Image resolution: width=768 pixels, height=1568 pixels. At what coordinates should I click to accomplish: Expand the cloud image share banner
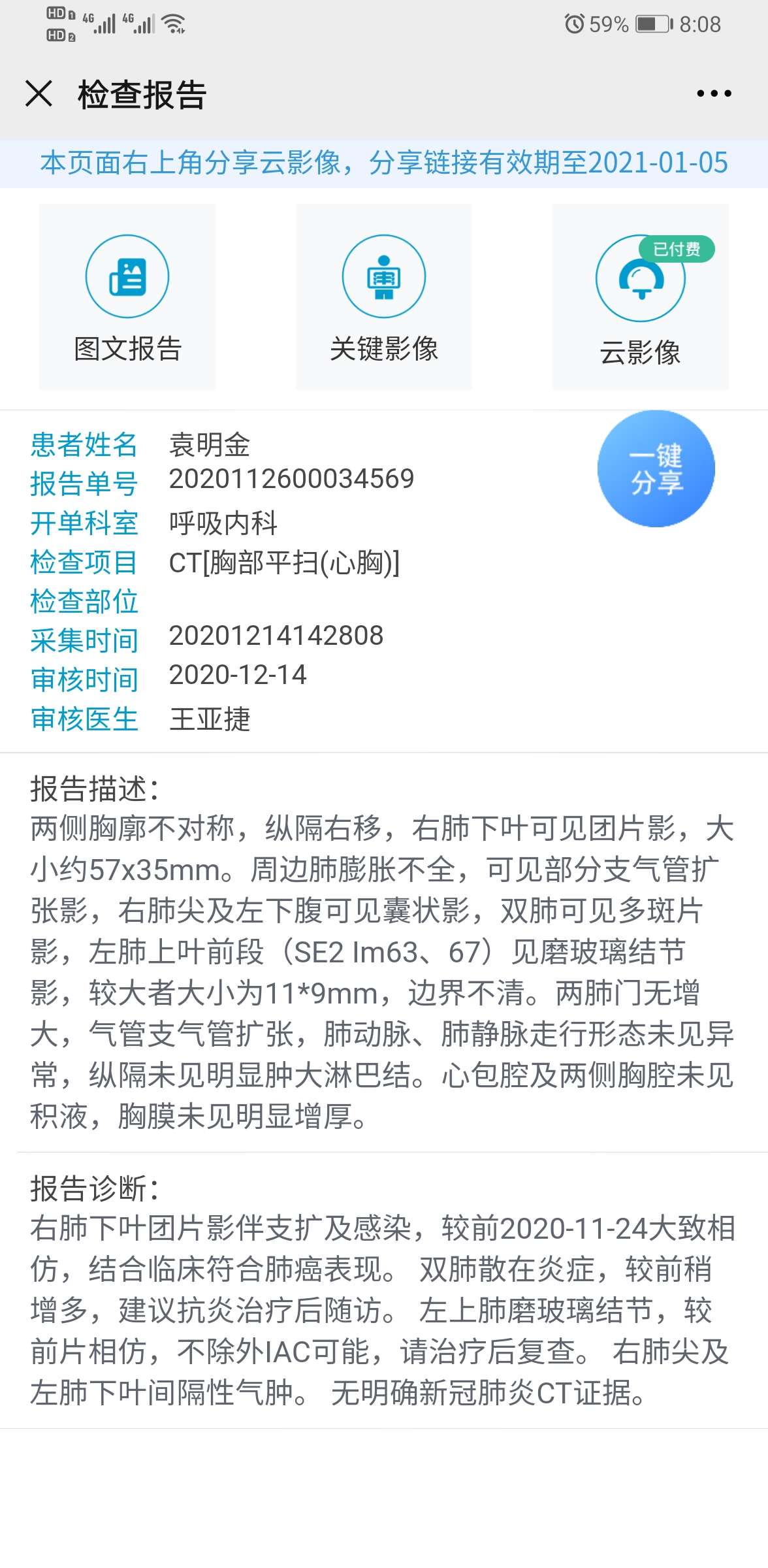(x=384, y=165)
